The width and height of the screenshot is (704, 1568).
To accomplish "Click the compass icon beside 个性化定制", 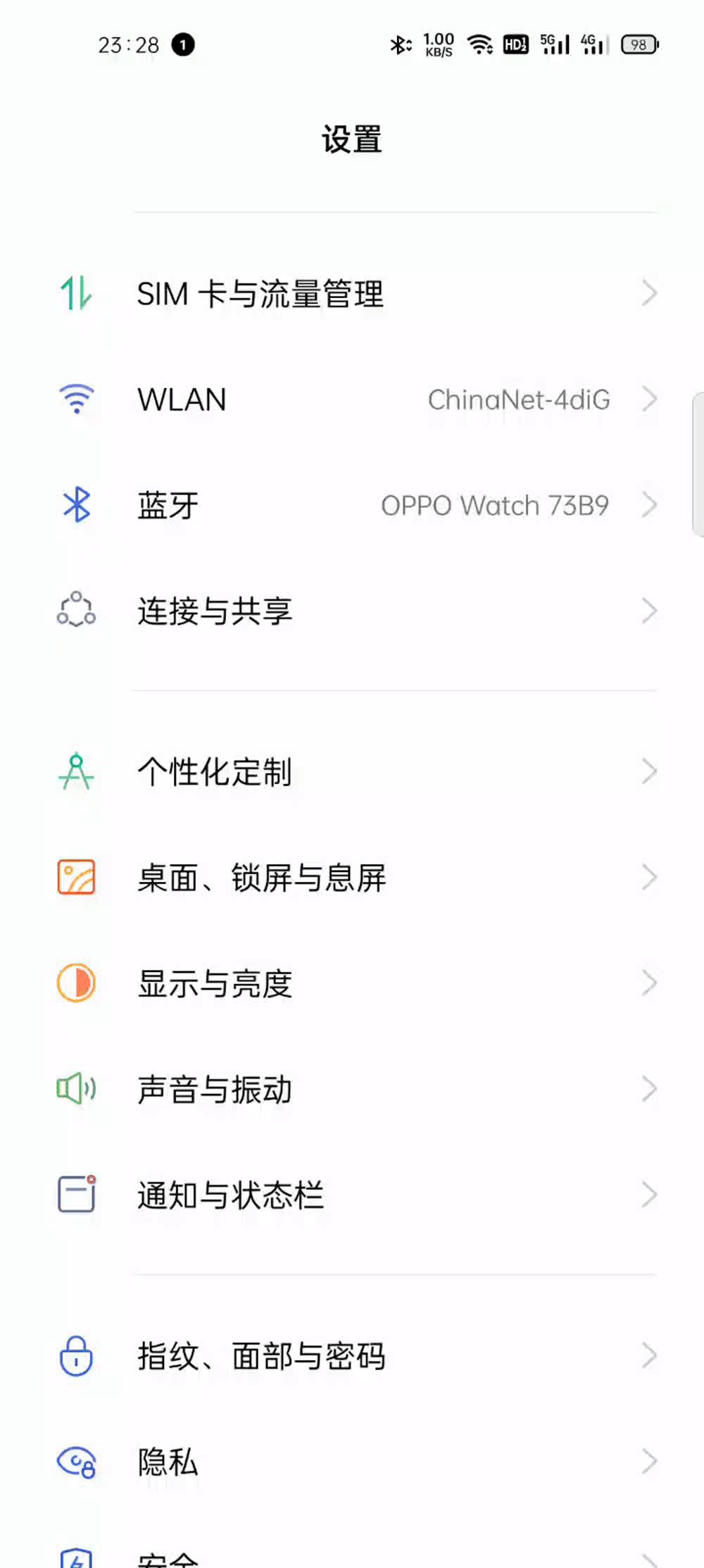I will click(x=76, y=771).
